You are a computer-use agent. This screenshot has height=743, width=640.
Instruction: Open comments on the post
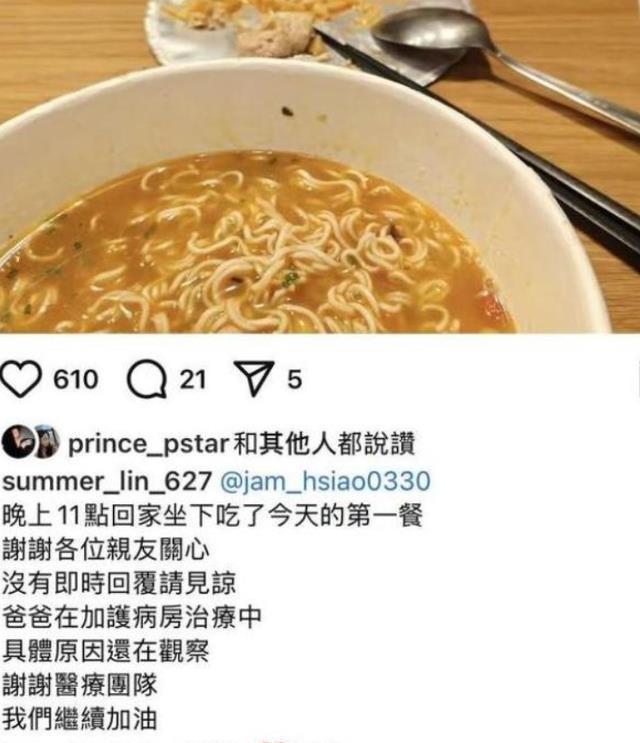[147, 380]
